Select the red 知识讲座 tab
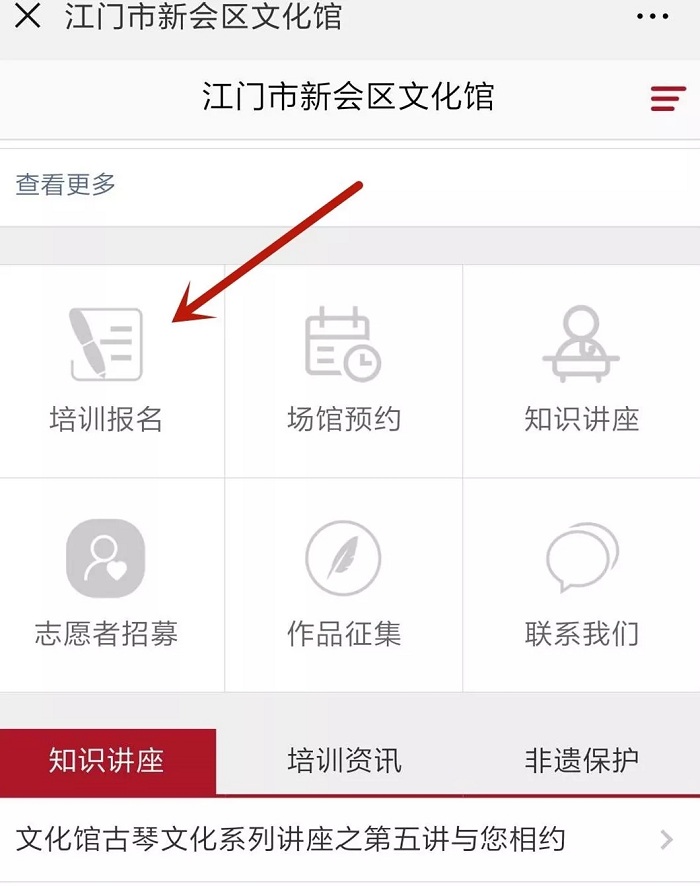The image size is (700, 886). point(107,761)
